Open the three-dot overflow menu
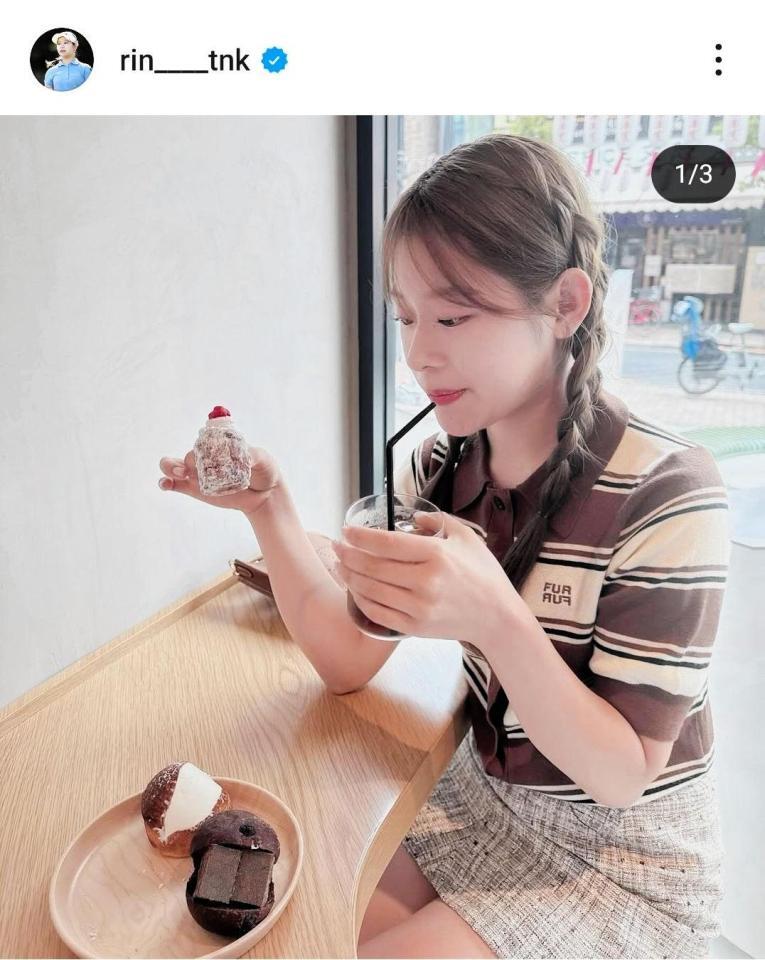 [718, 60]
